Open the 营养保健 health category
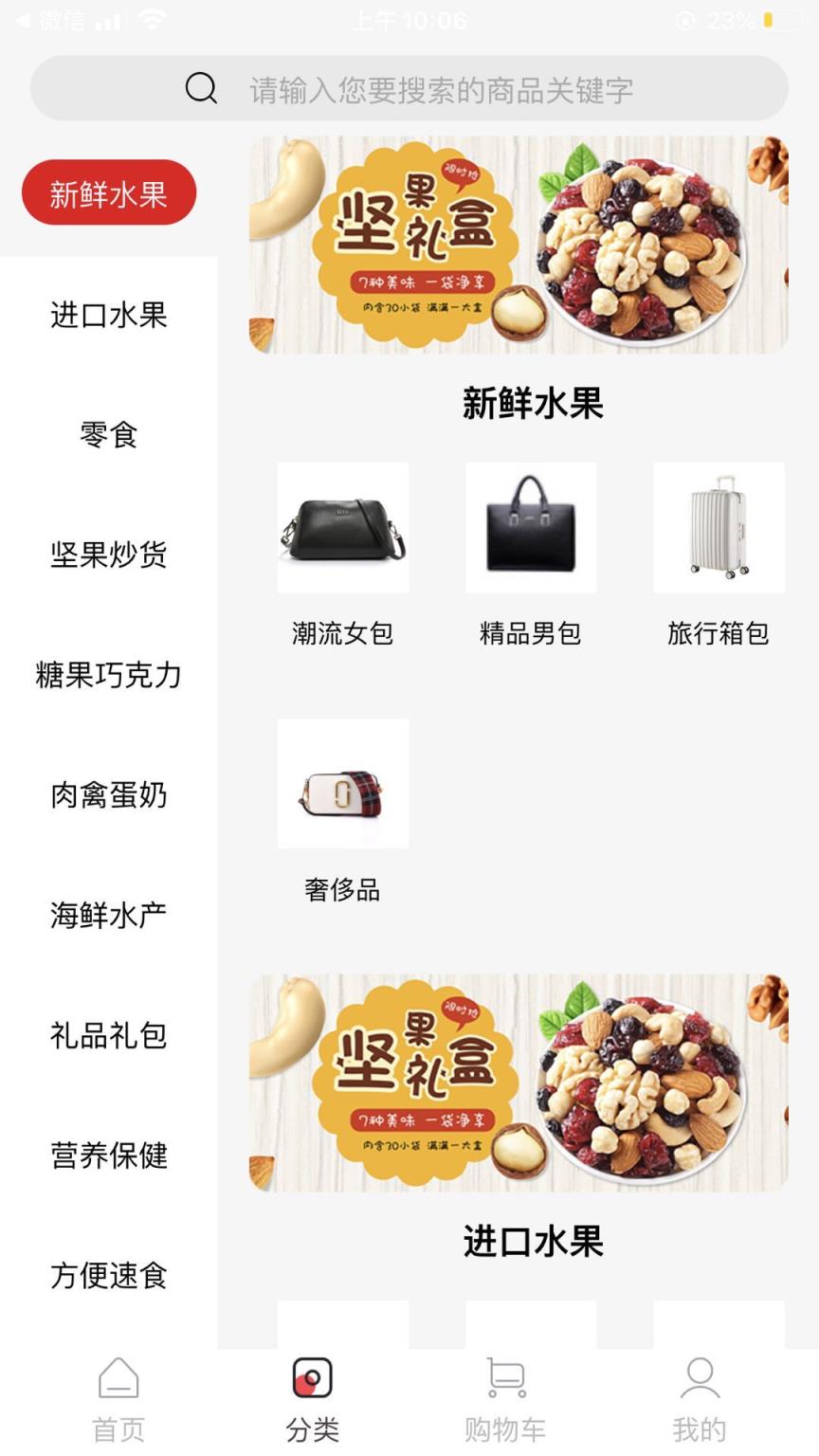Screen dimensions: 819x1456 click(x=108, y=1156)
